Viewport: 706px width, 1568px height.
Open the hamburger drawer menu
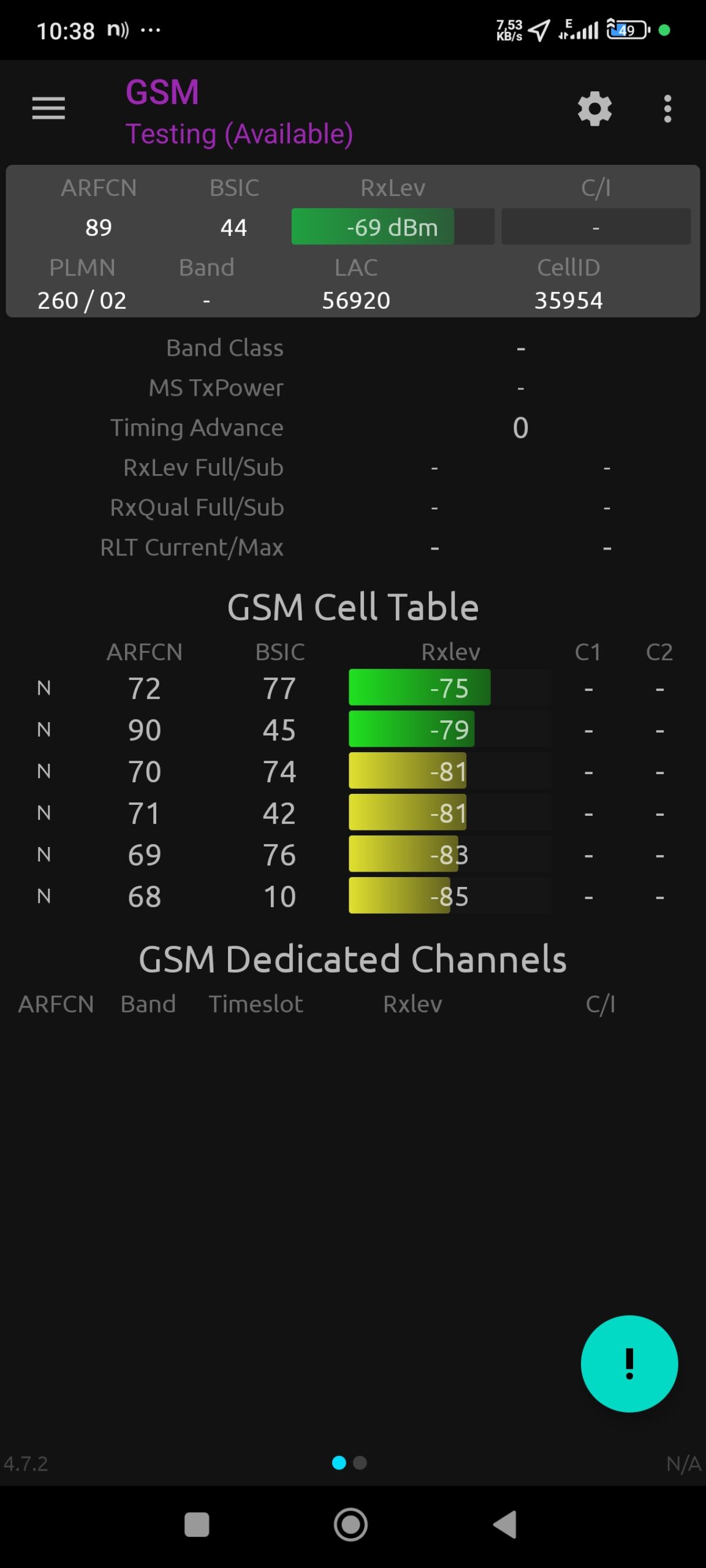click(x=48, y=108)
